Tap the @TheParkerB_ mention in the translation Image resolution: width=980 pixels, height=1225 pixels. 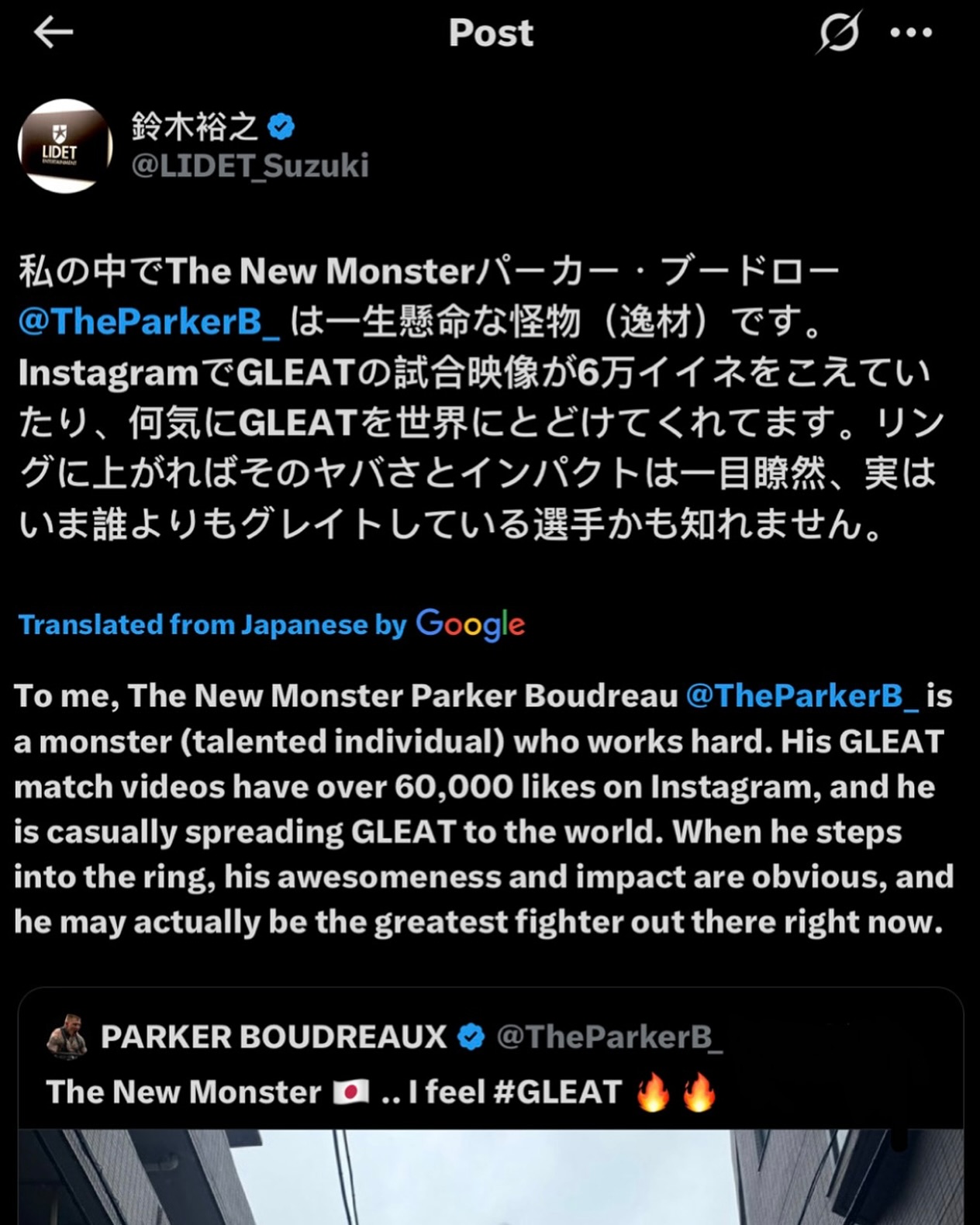point(802,695)
